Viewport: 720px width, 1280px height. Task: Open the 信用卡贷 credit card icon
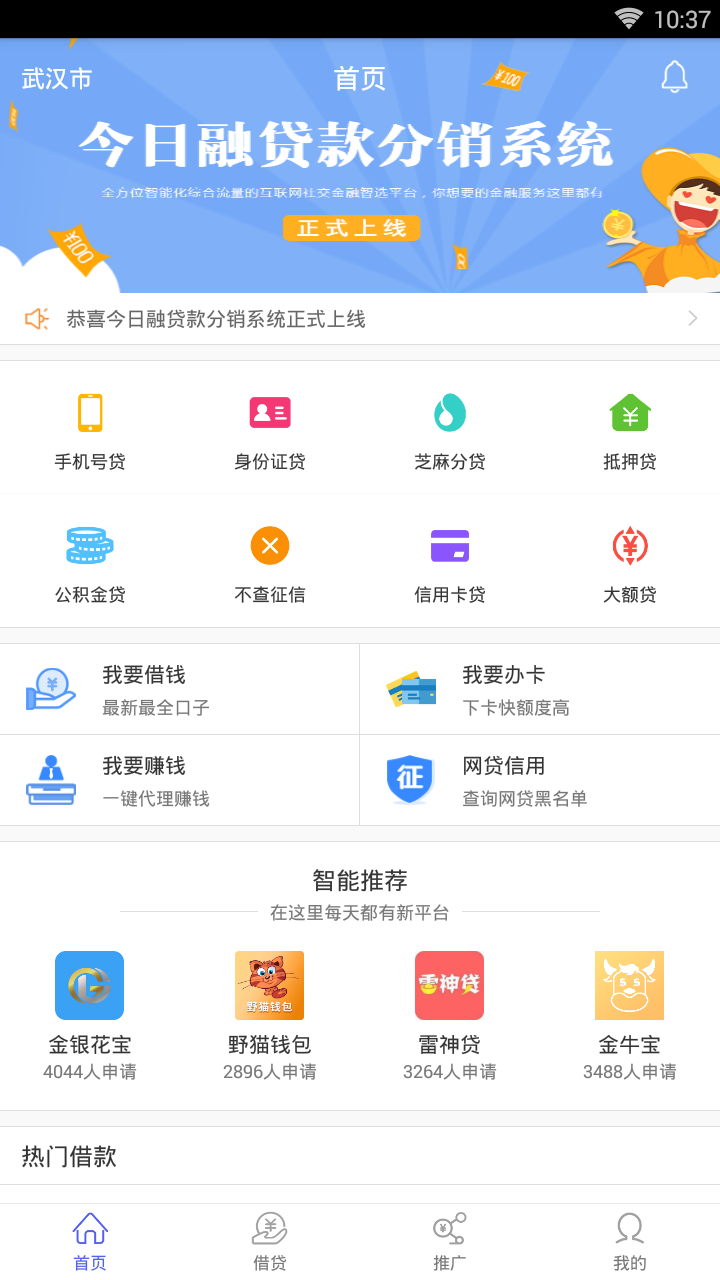(449, 546)
